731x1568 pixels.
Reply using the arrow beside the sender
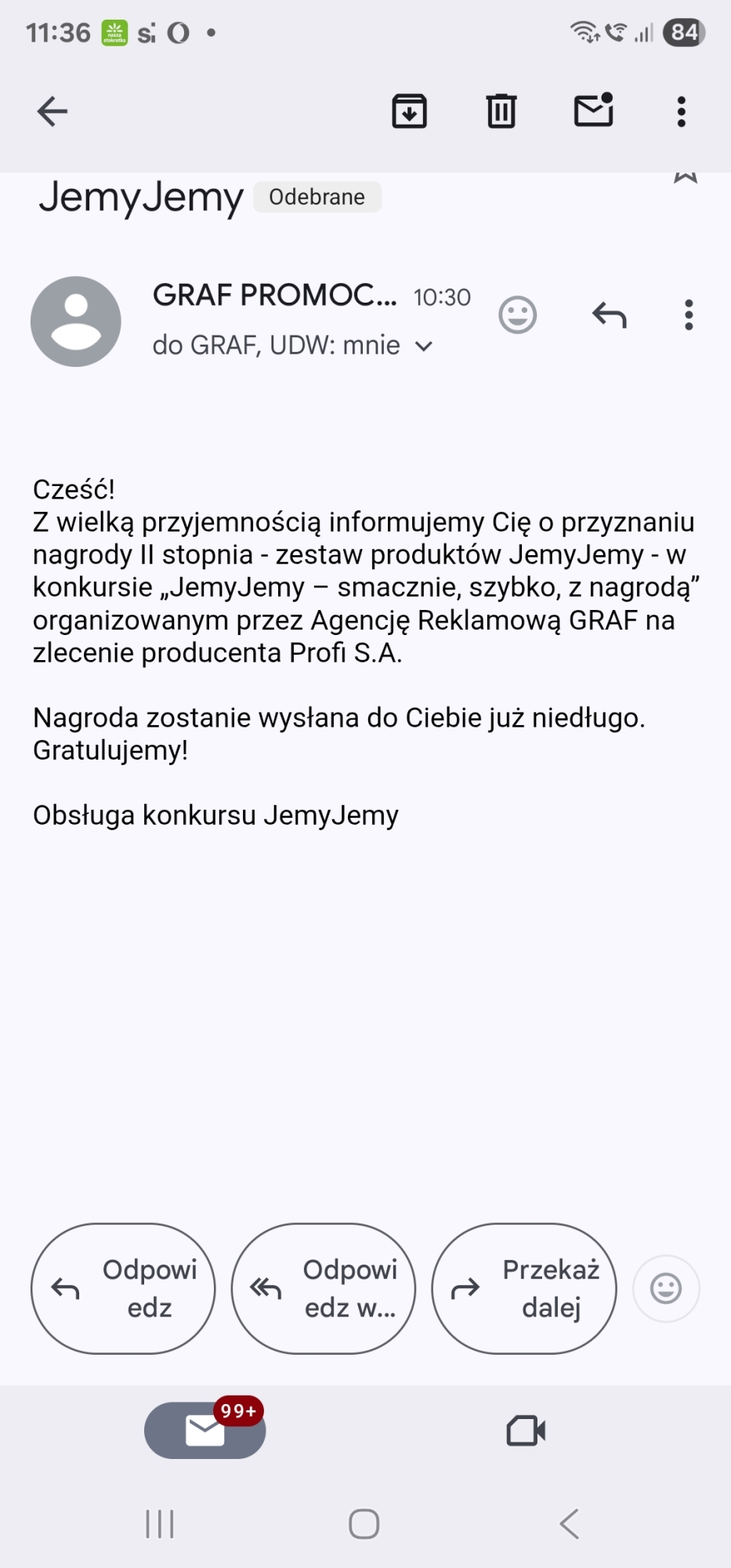click(609, 315)
